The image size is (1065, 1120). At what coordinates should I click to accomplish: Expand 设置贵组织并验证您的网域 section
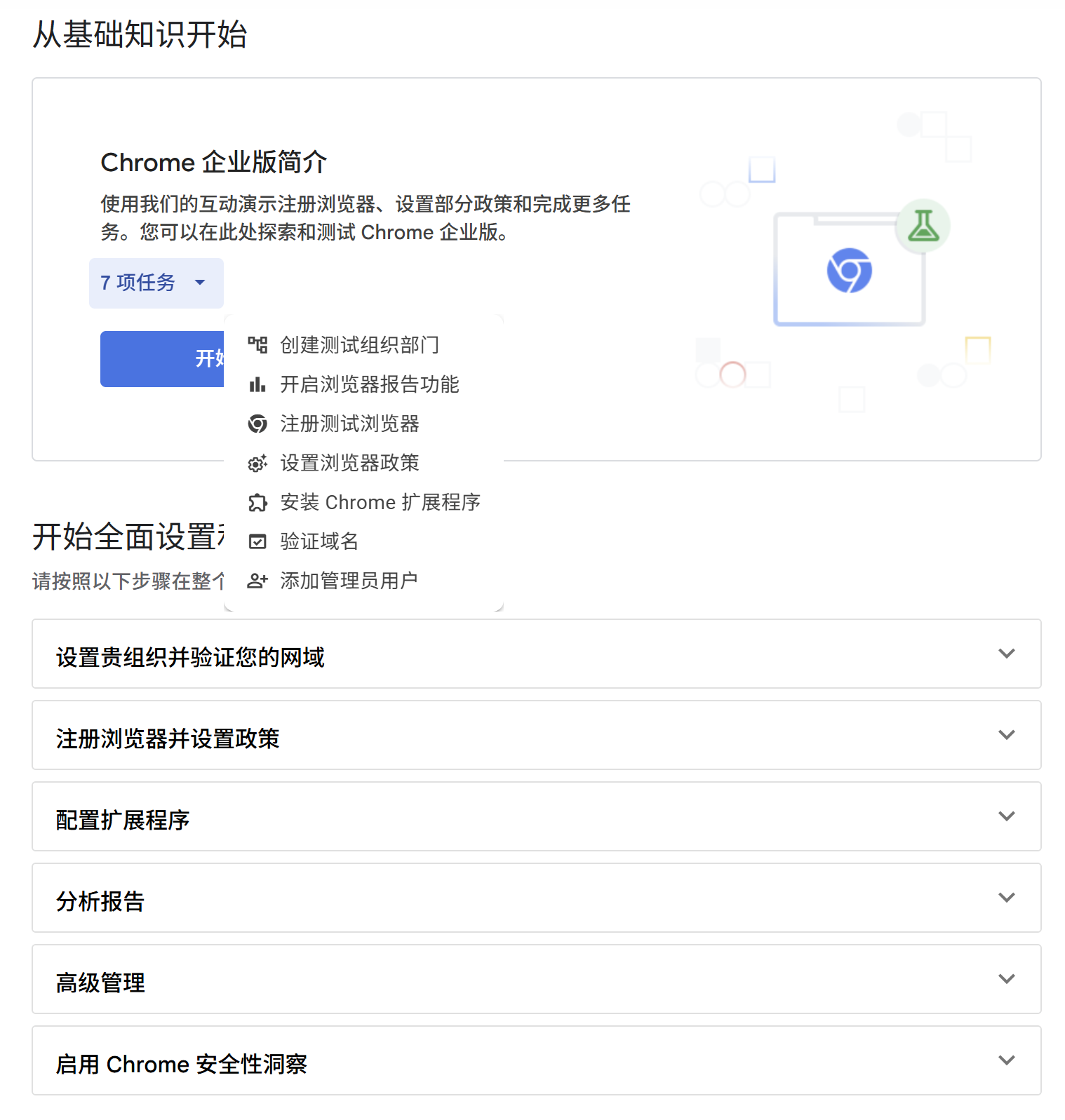coord(536,654)
